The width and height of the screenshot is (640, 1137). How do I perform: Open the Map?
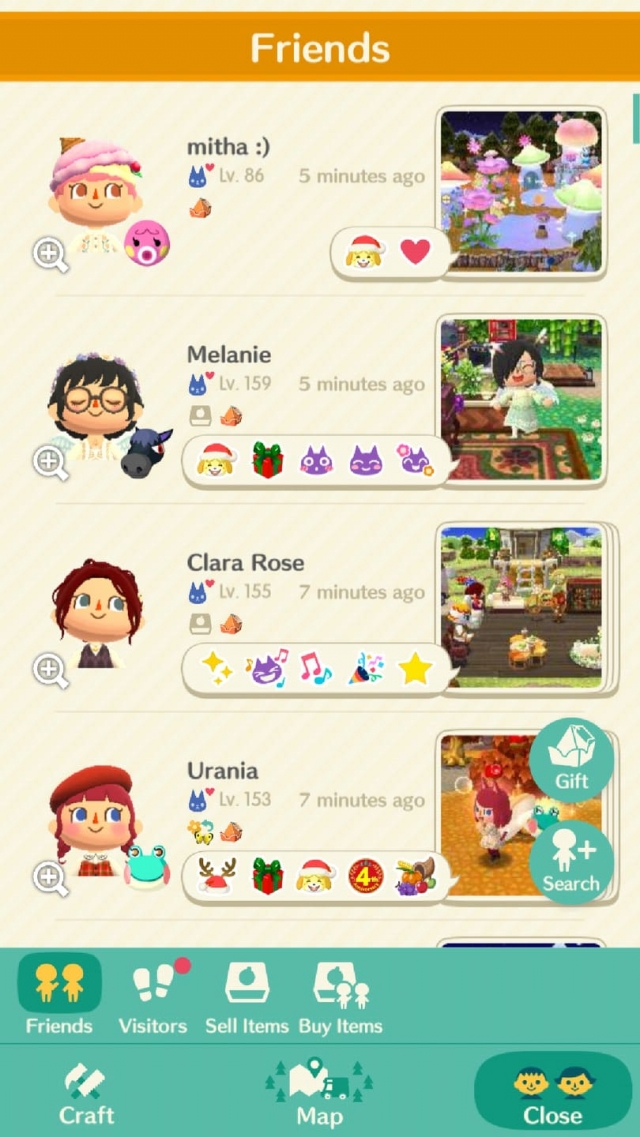coord(319,1093)
